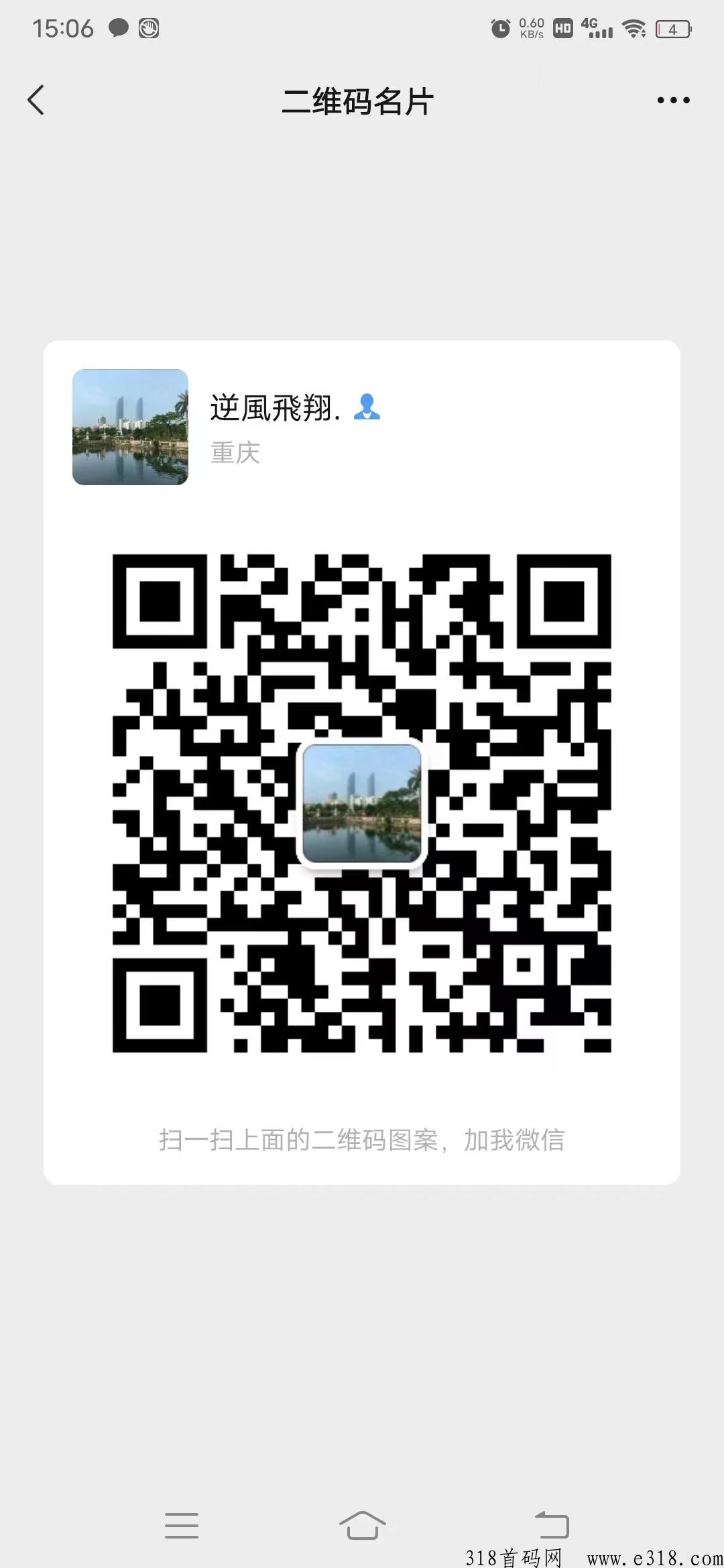The width and height of the screenshot is (724, 1568).
Task: Open the system recent apps menu
Action: click(x=182, y=1524)
